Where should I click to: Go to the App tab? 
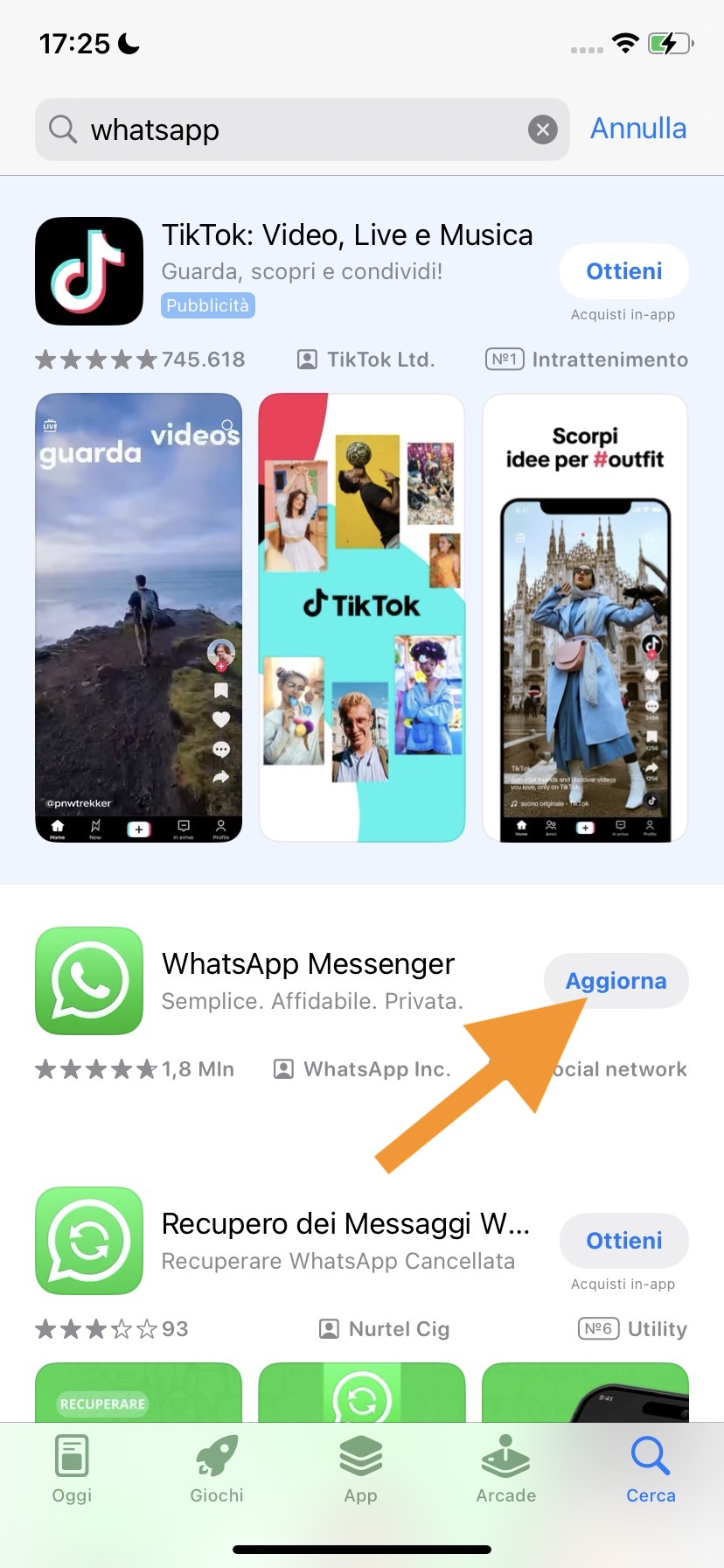coord(360,1471)
